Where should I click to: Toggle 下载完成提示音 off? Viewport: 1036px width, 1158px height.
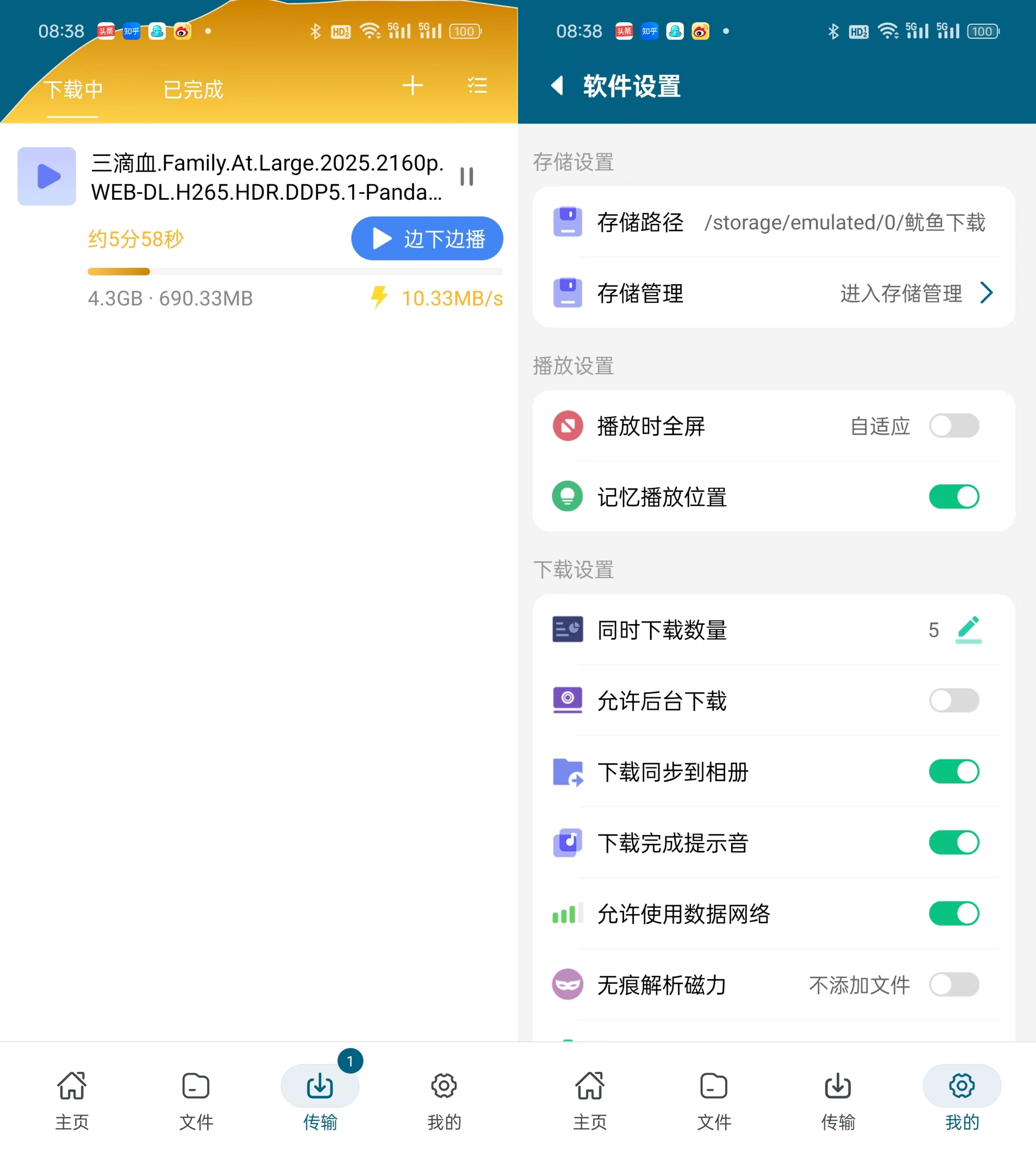[953, 843]
